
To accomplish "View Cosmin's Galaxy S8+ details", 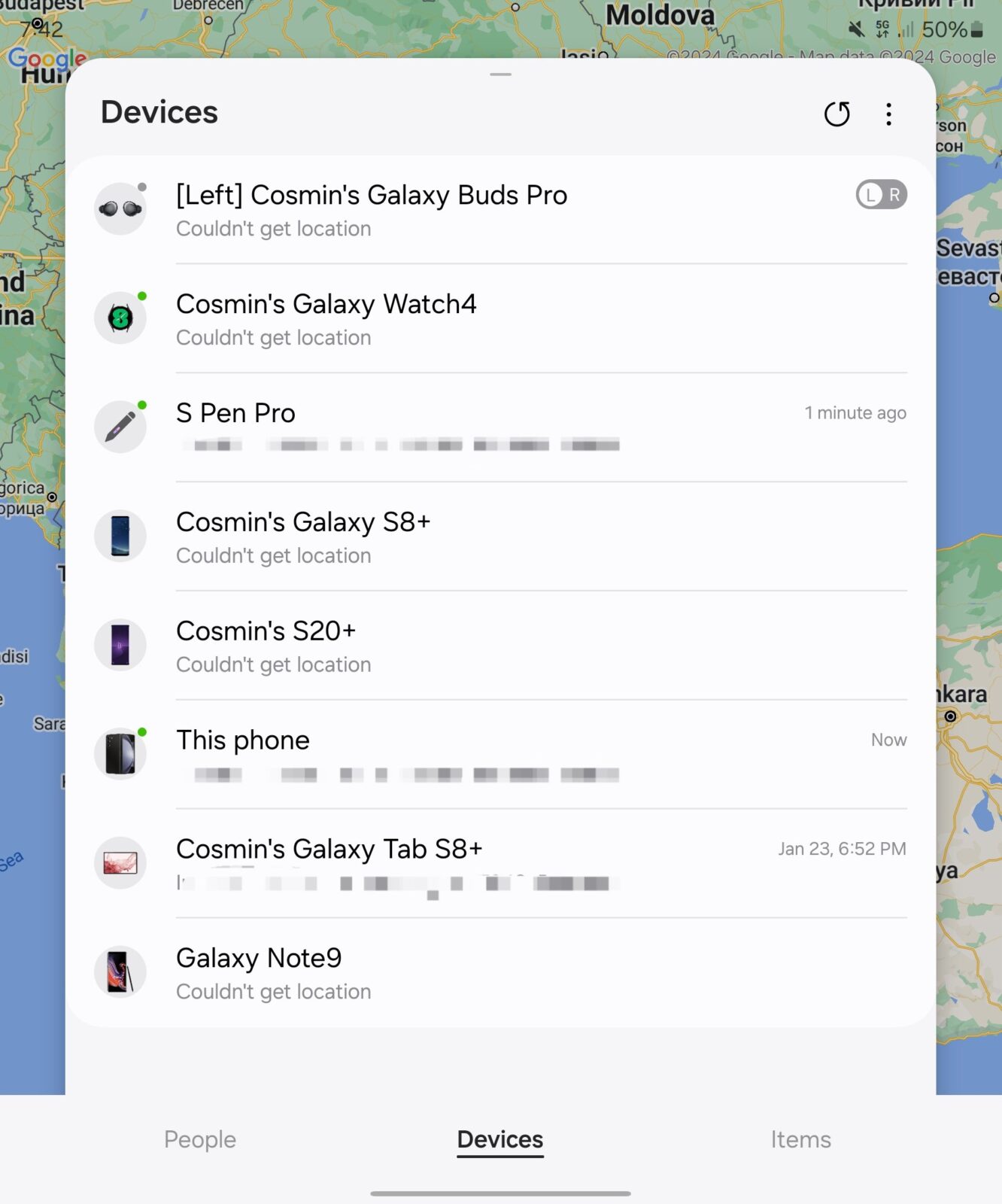I will click(x=451, y=537).
